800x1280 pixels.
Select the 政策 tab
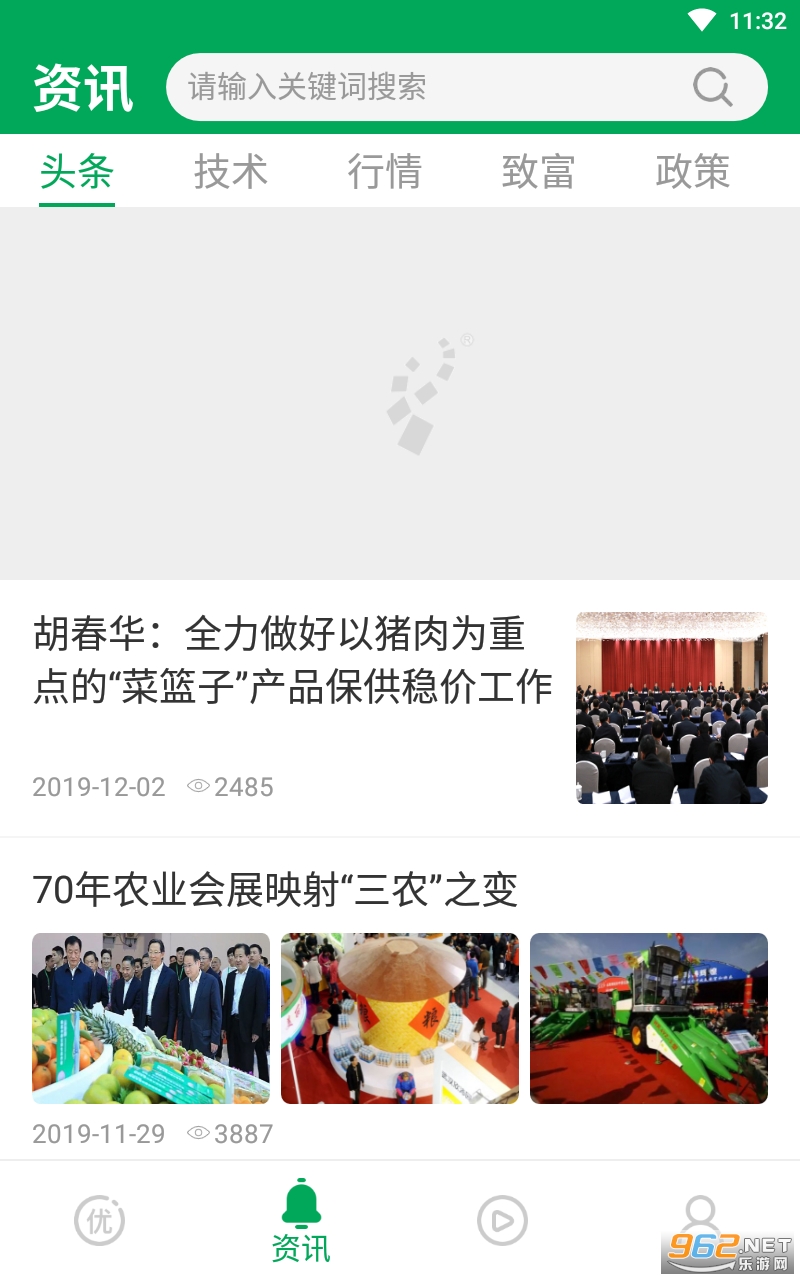tap(693, 171)
